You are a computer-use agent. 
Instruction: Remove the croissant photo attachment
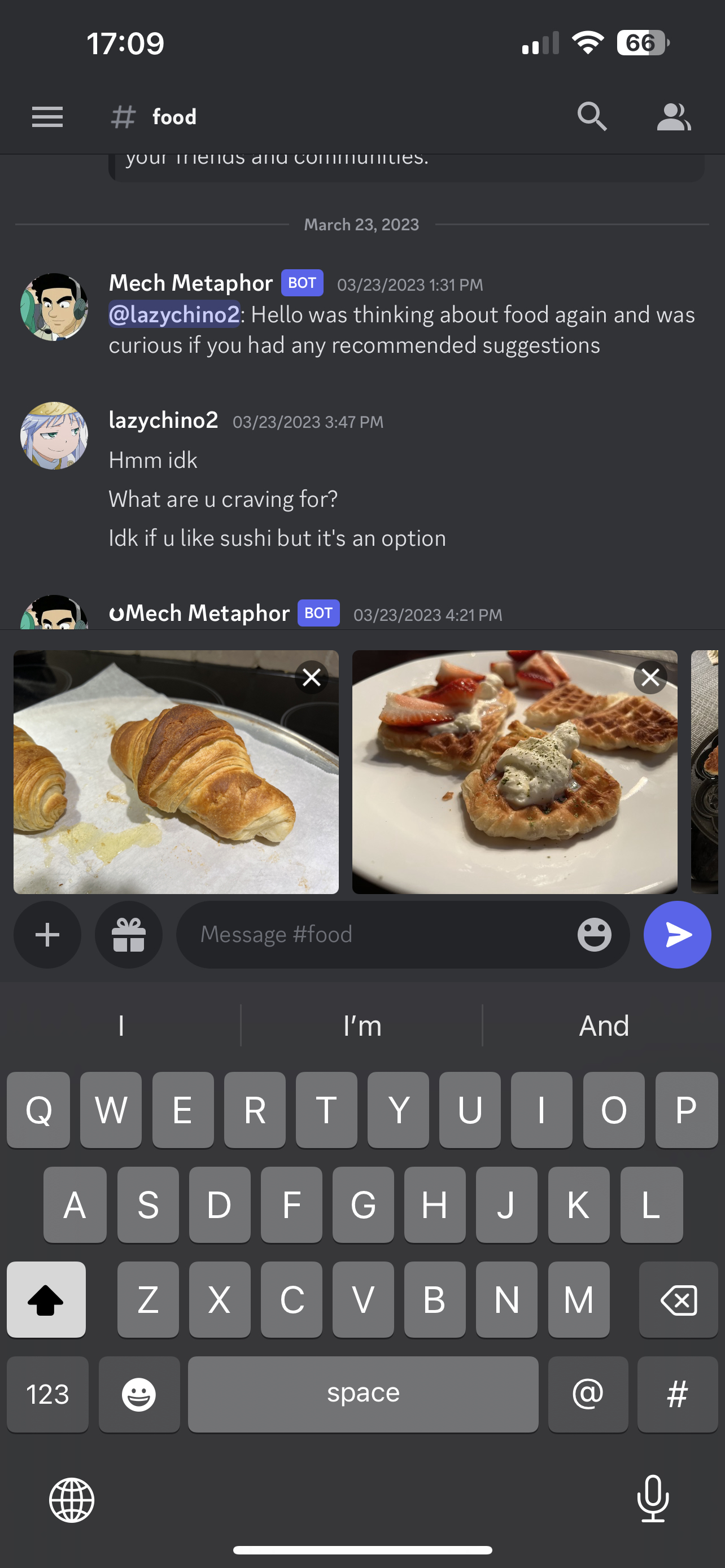(x=312, y=677)
